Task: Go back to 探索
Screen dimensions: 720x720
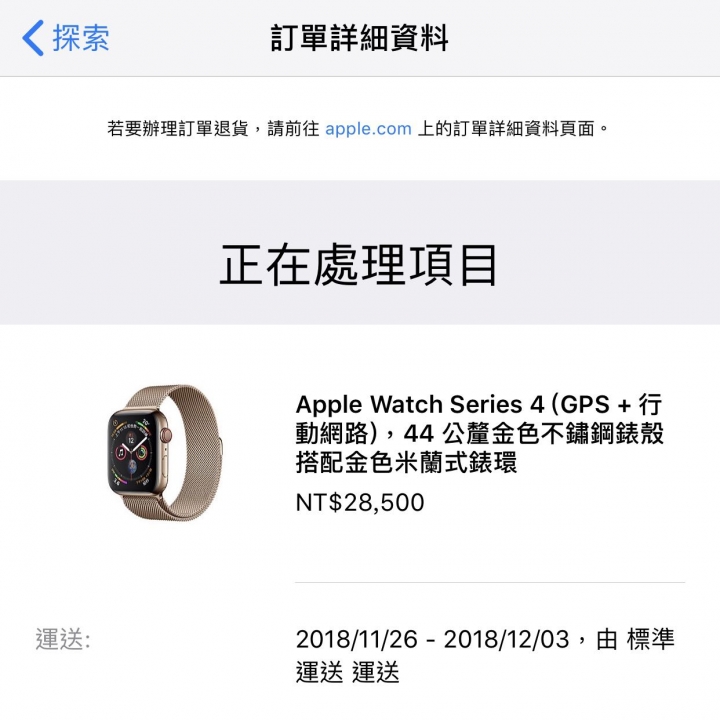Action: pos(66,39)
